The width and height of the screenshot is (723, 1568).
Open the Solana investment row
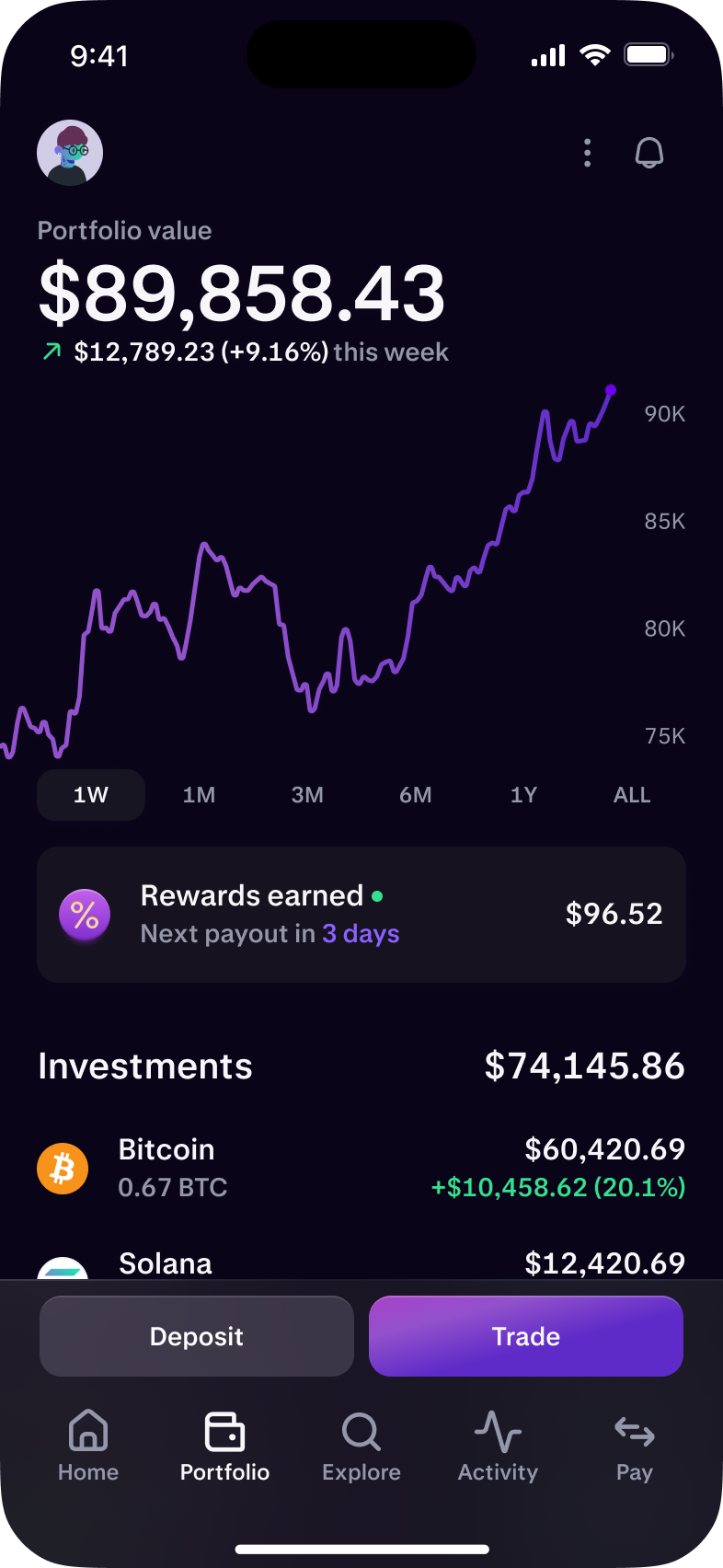361,1263
